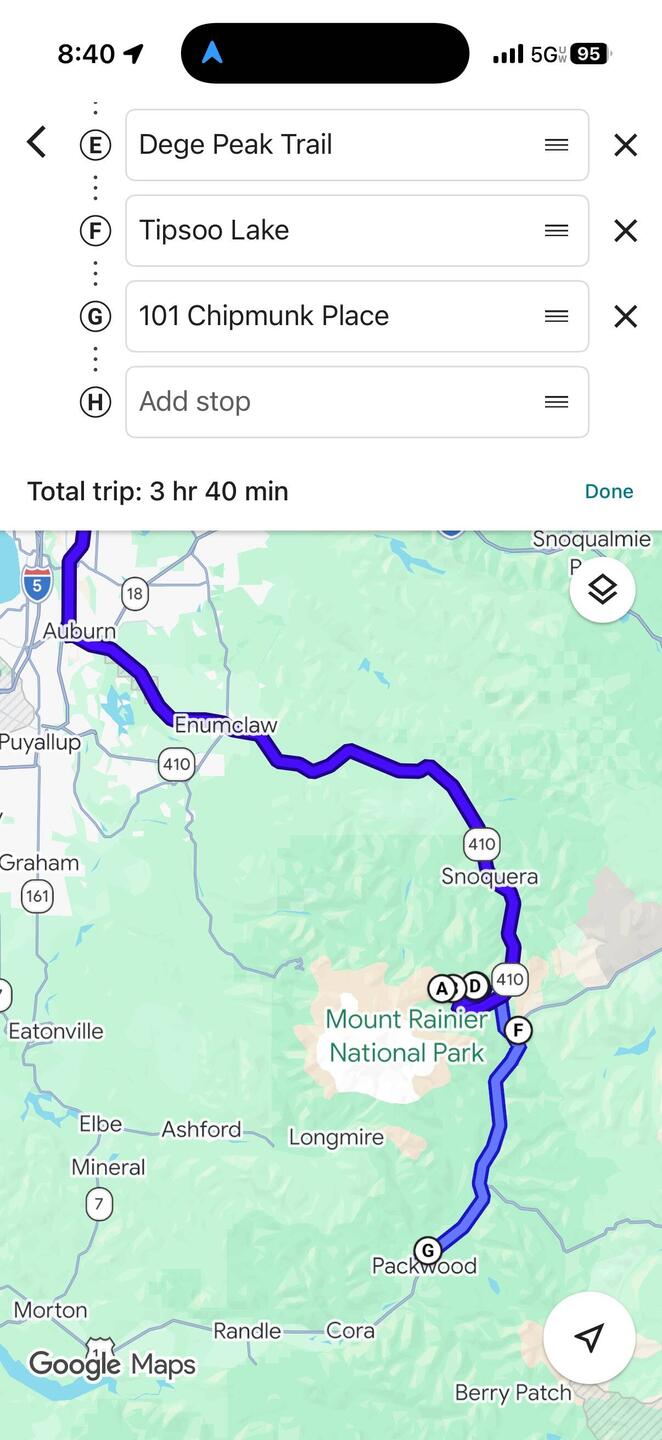The image size is (662, 1440).
Task: Go back using the arrow icon
Action: pyautogui.click(x=37, y=142)
